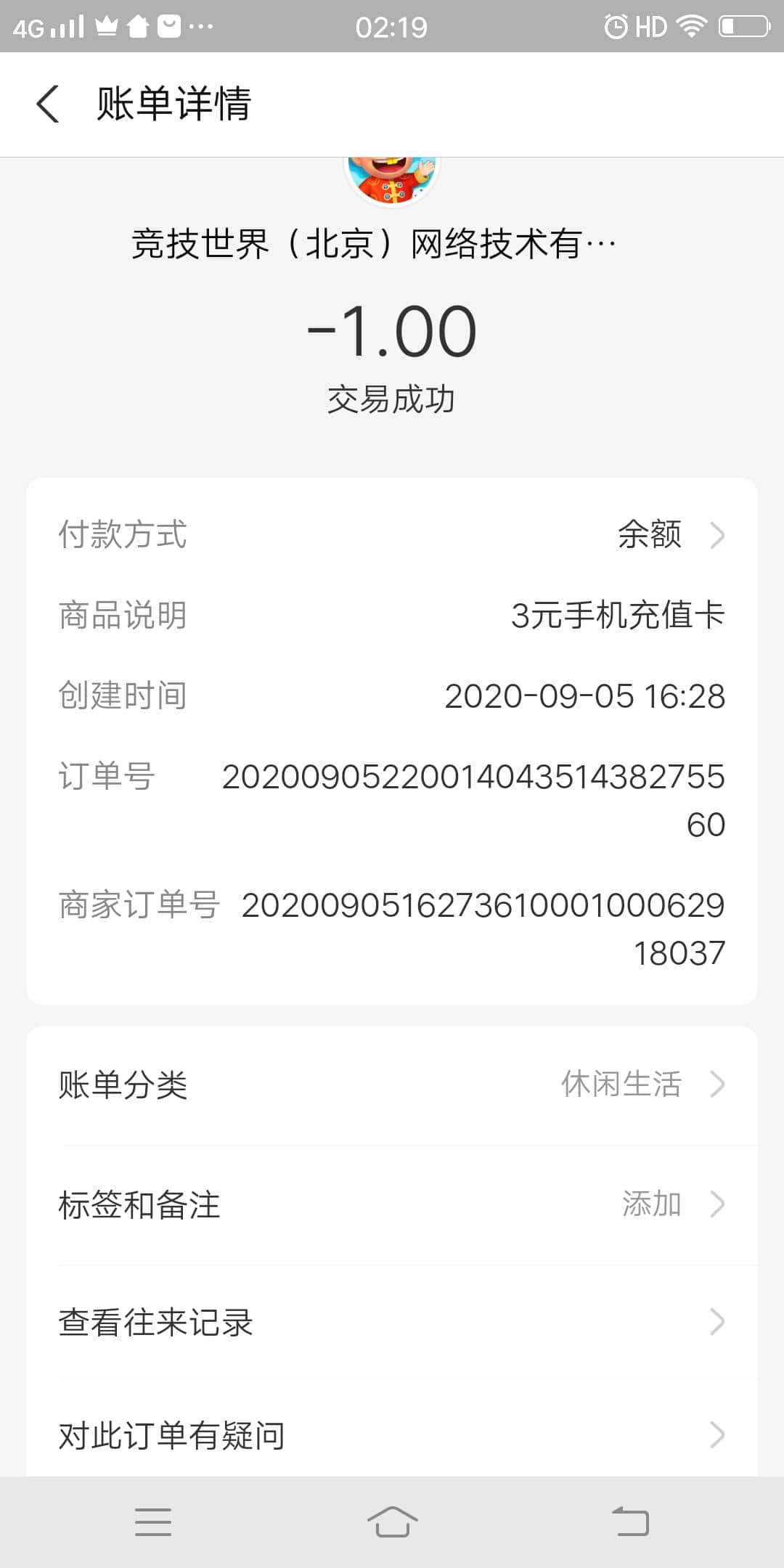Viewport: 784px width, 1568px height.
Task: Open the 查看往来记录 chevron
Action: pos(717,1323)
